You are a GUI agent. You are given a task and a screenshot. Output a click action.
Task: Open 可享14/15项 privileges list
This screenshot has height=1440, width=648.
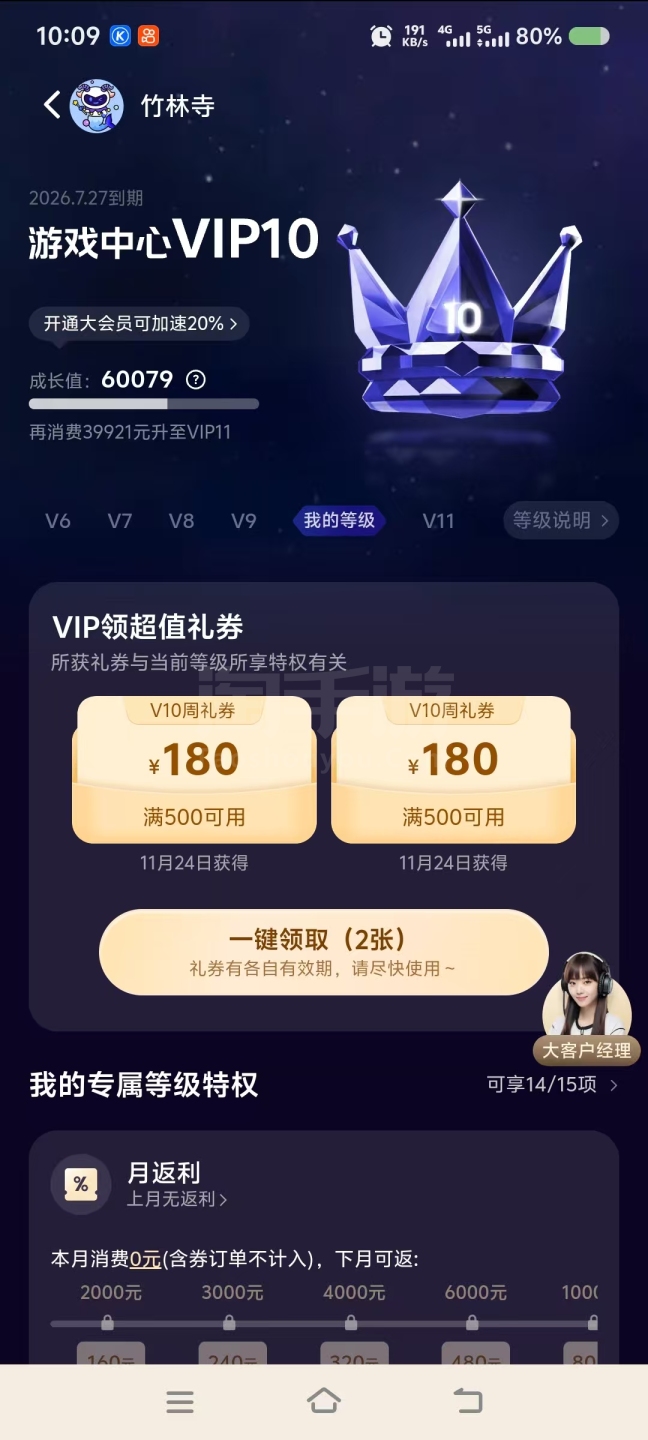552,1085
